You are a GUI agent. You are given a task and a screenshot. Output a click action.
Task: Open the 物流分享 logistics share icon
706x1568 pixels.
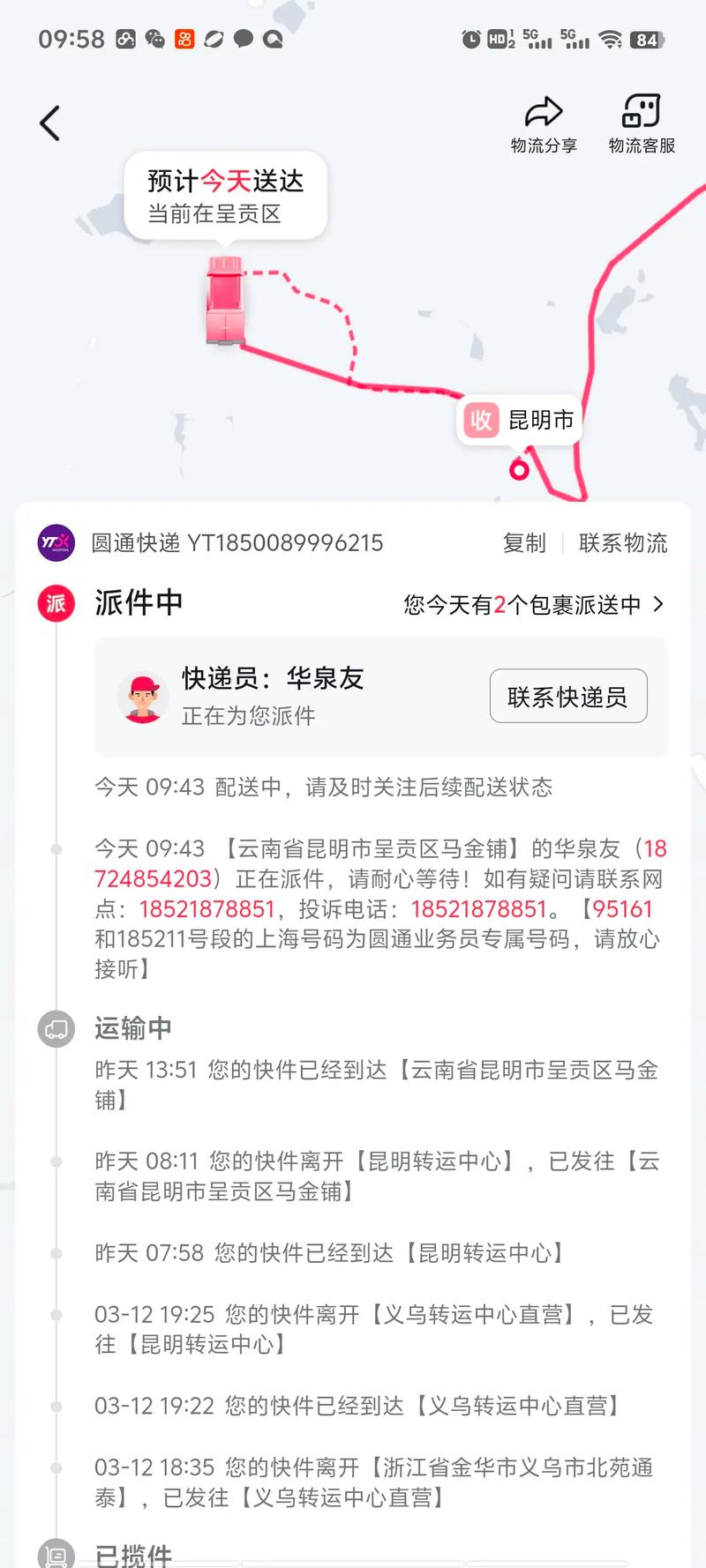(x=544, y=110)
